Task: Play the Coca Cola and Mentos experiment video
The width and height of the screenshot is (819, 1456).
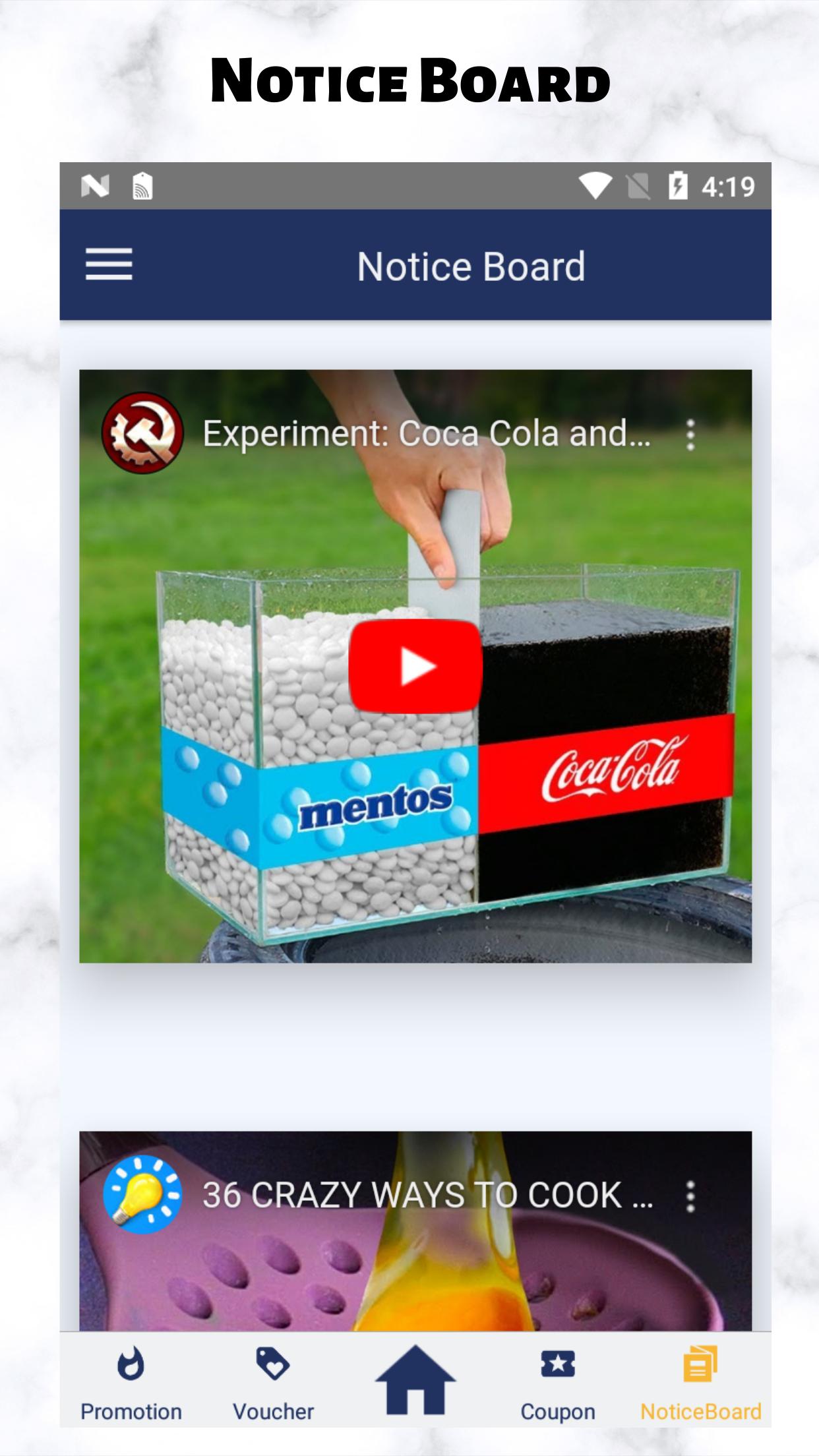Action: (x=415, y=666)
